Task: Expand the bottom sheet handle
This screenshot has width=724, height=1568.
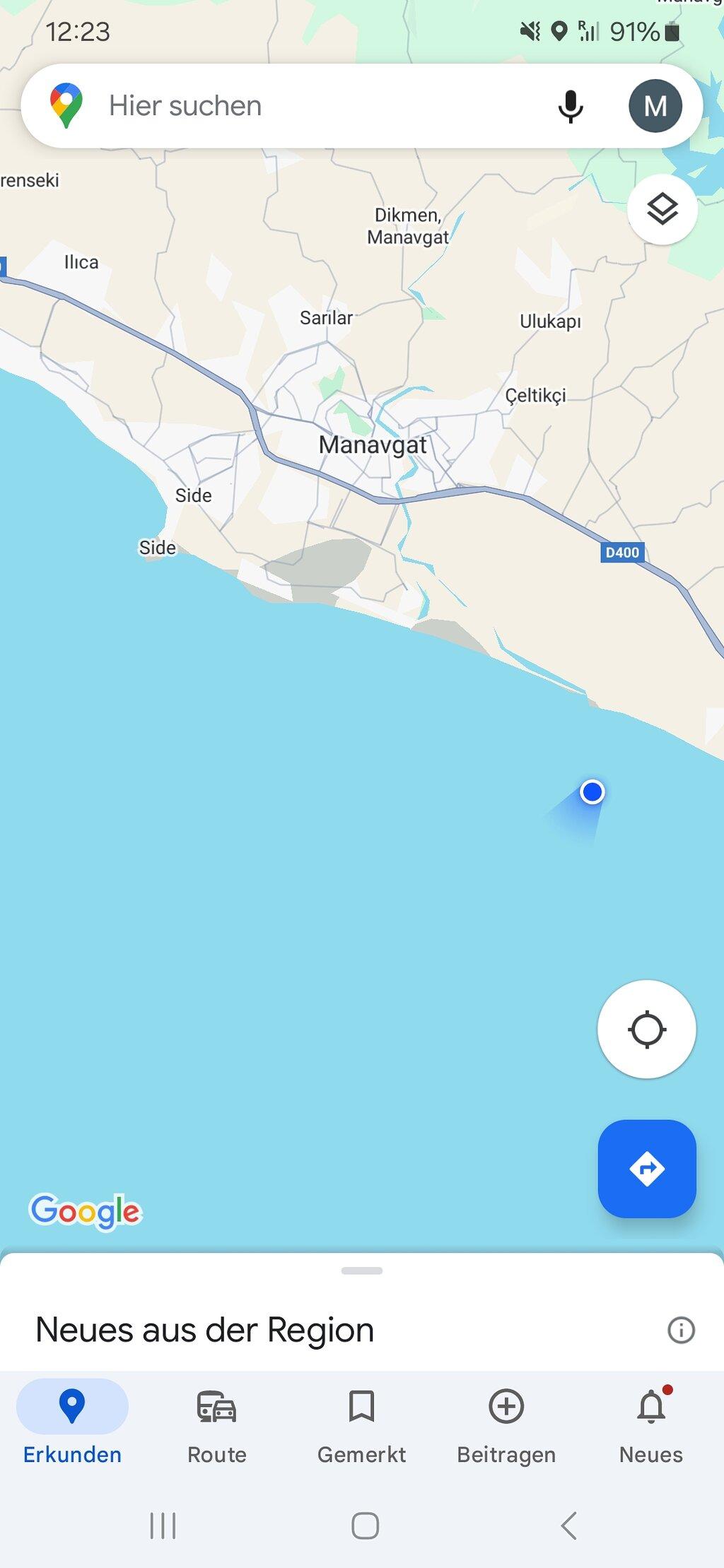Action: coord(362,1271)
